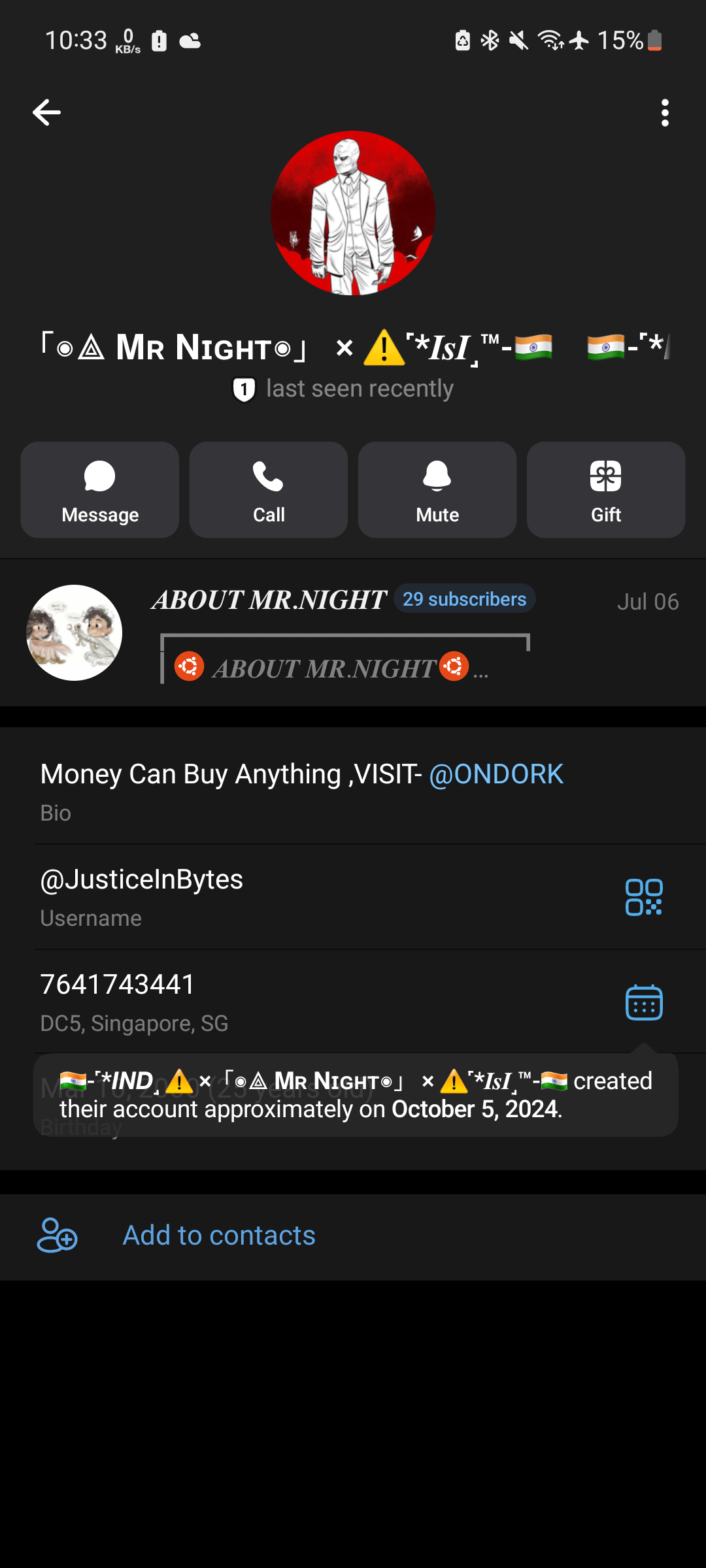Tap the Message button
The height and width of the screenshot is (1568, 706).
[x=100, y=490]
